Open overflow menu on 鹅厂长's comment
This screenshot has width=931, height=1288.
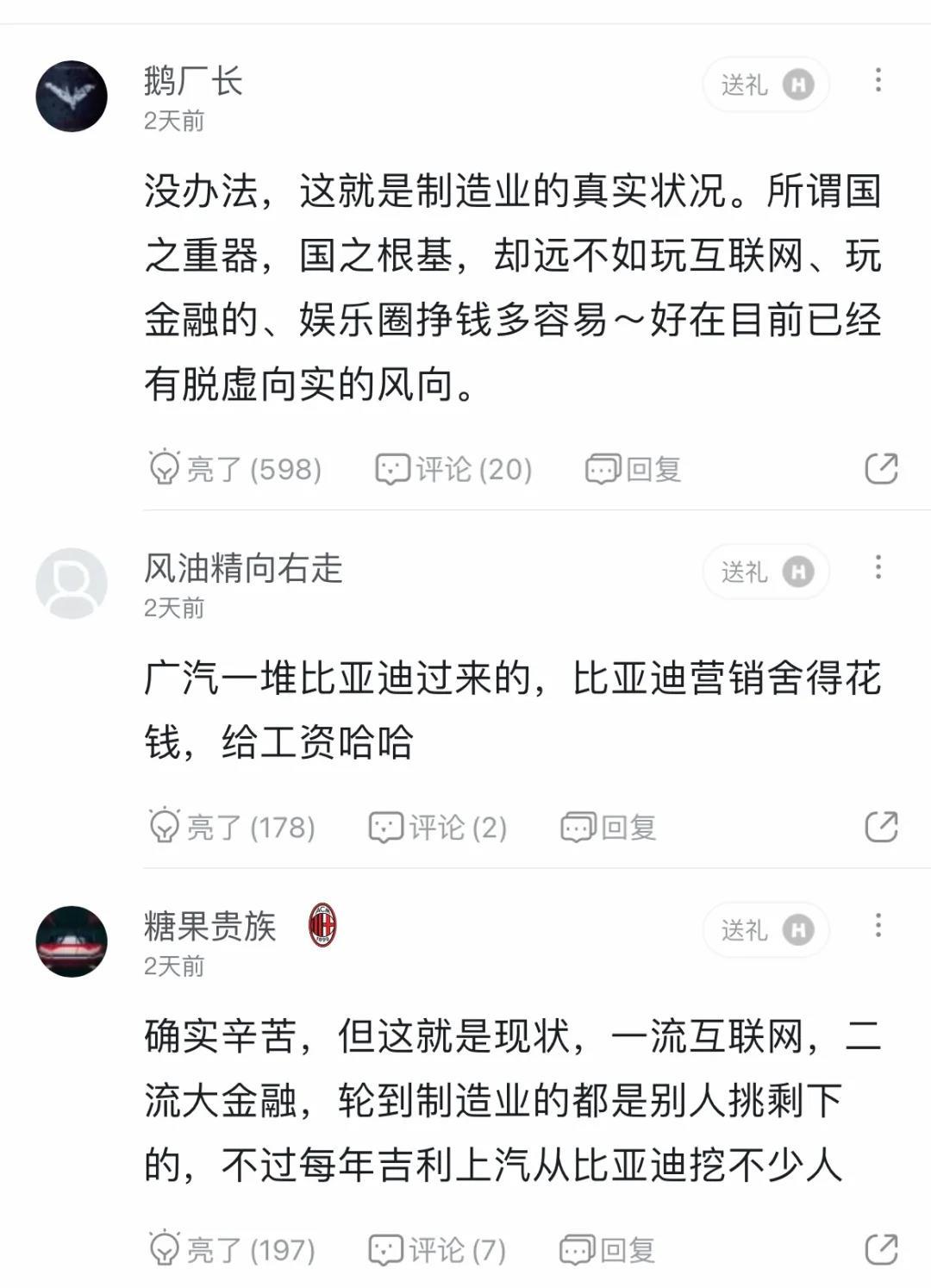click(x=878, y=80)
